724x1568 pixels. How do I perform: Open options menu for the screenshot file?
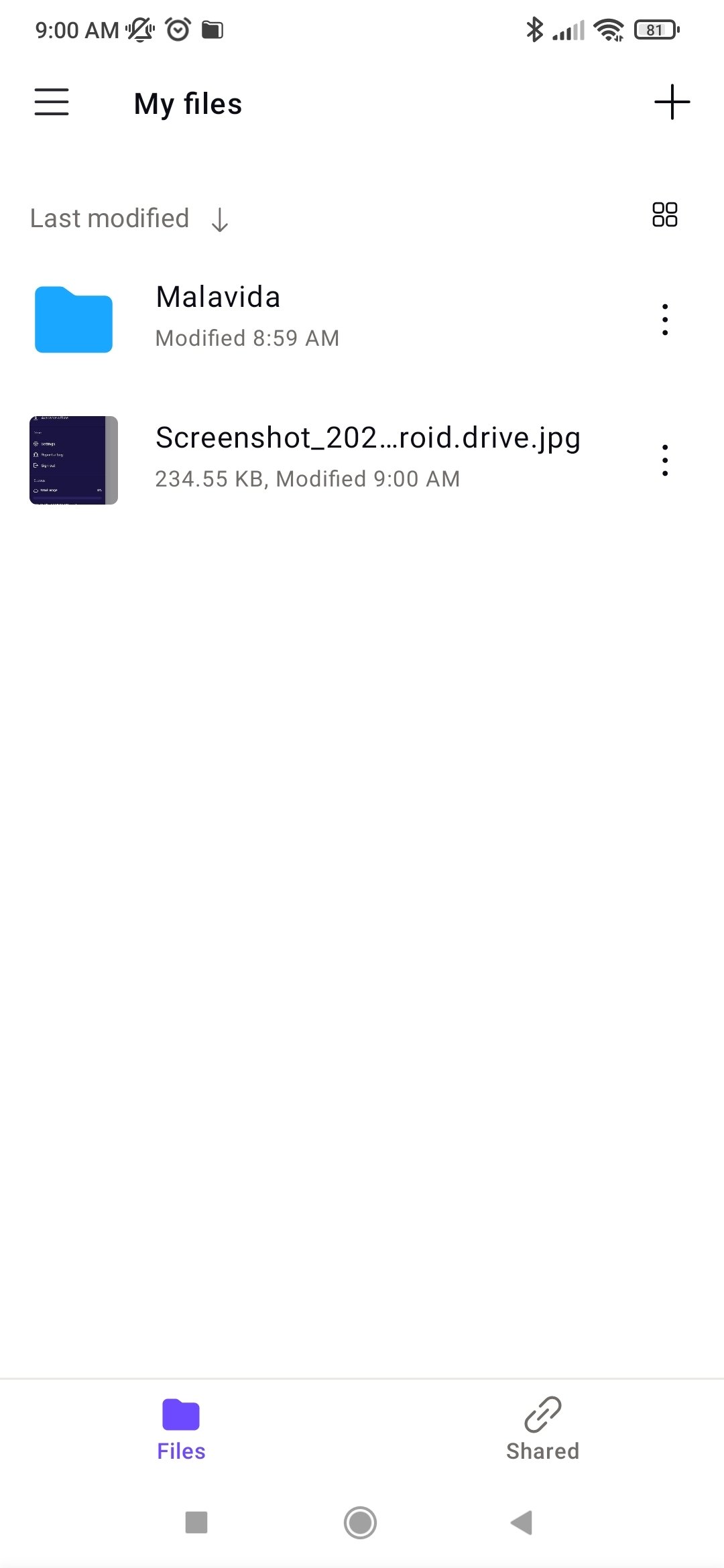click(x=664, y=460)
